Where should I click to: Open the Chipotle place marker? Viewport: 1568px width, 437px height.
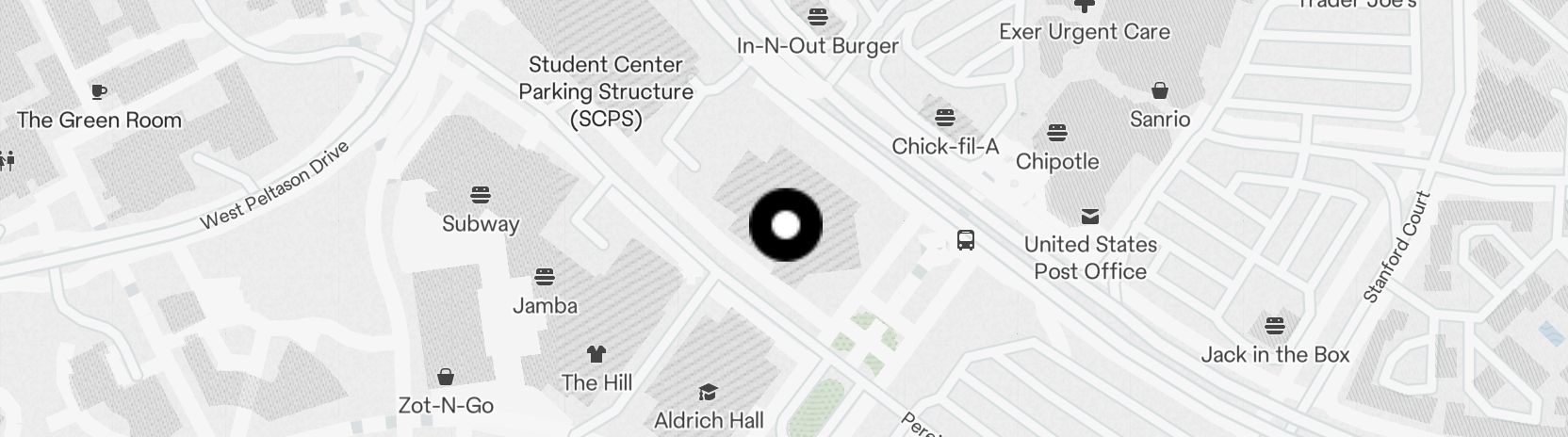click(1056, 133)
